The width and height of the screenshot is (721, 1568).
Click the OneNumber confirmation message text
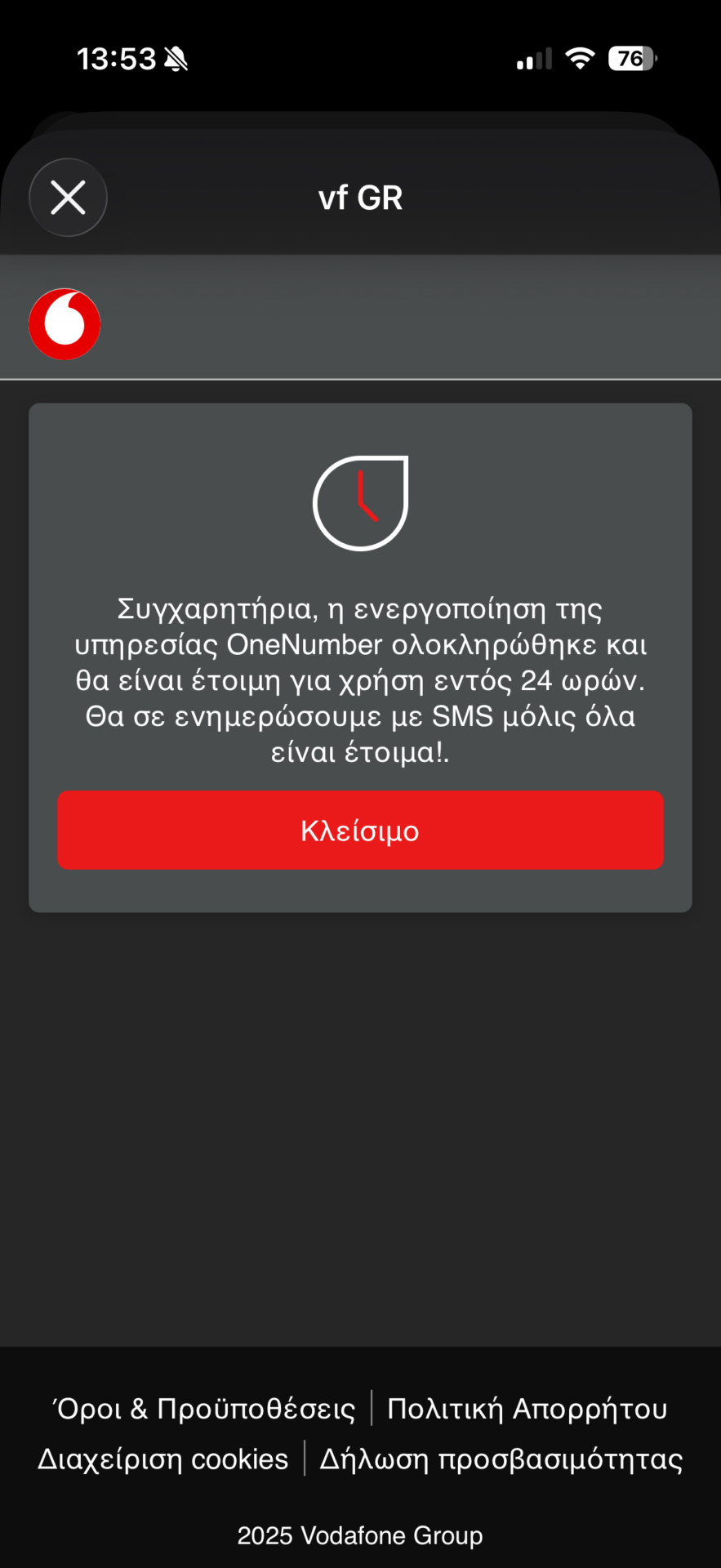tap(360, 679)
